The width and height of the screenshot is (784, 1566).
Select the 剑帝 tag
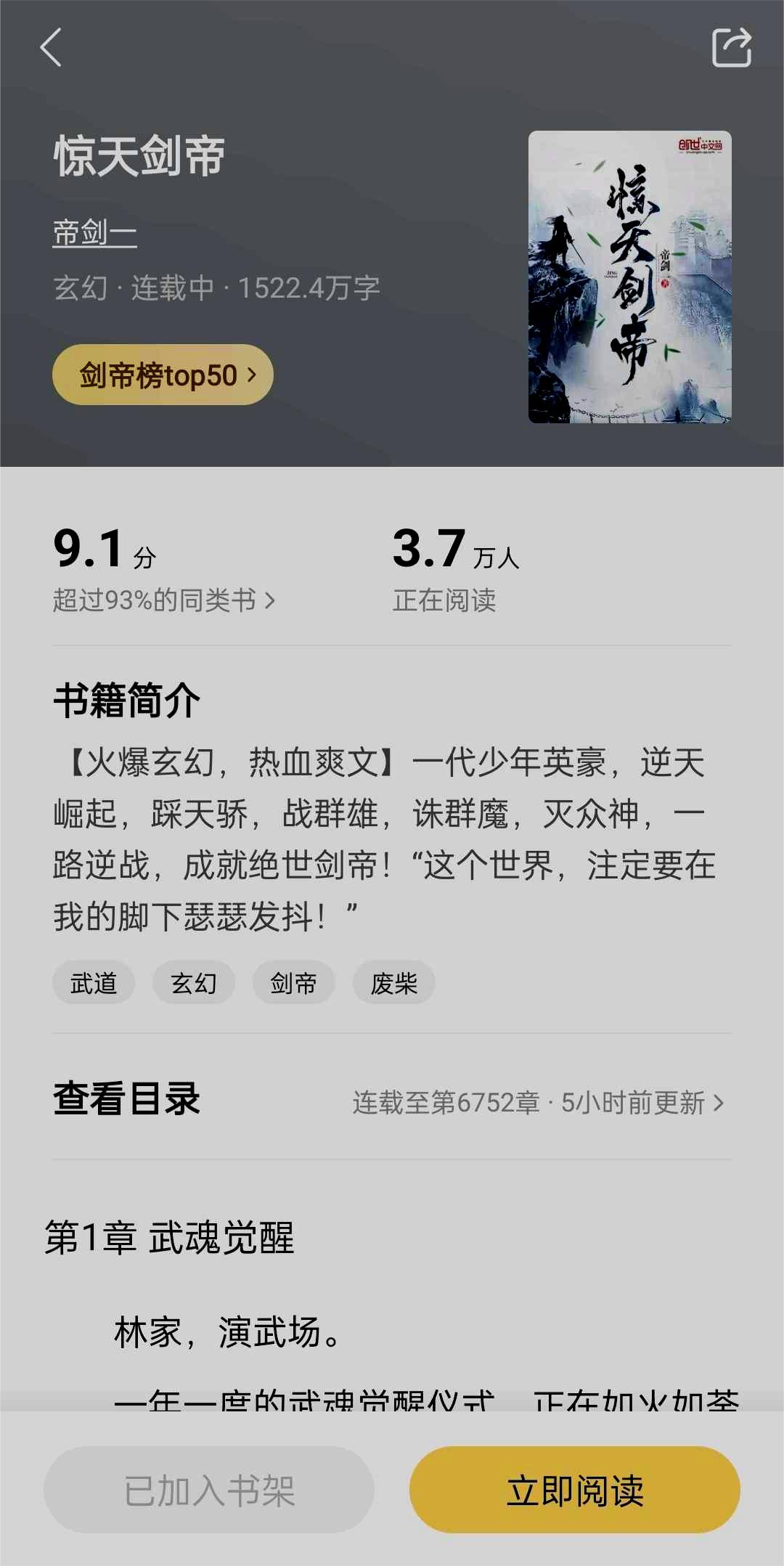click(294, 983)
